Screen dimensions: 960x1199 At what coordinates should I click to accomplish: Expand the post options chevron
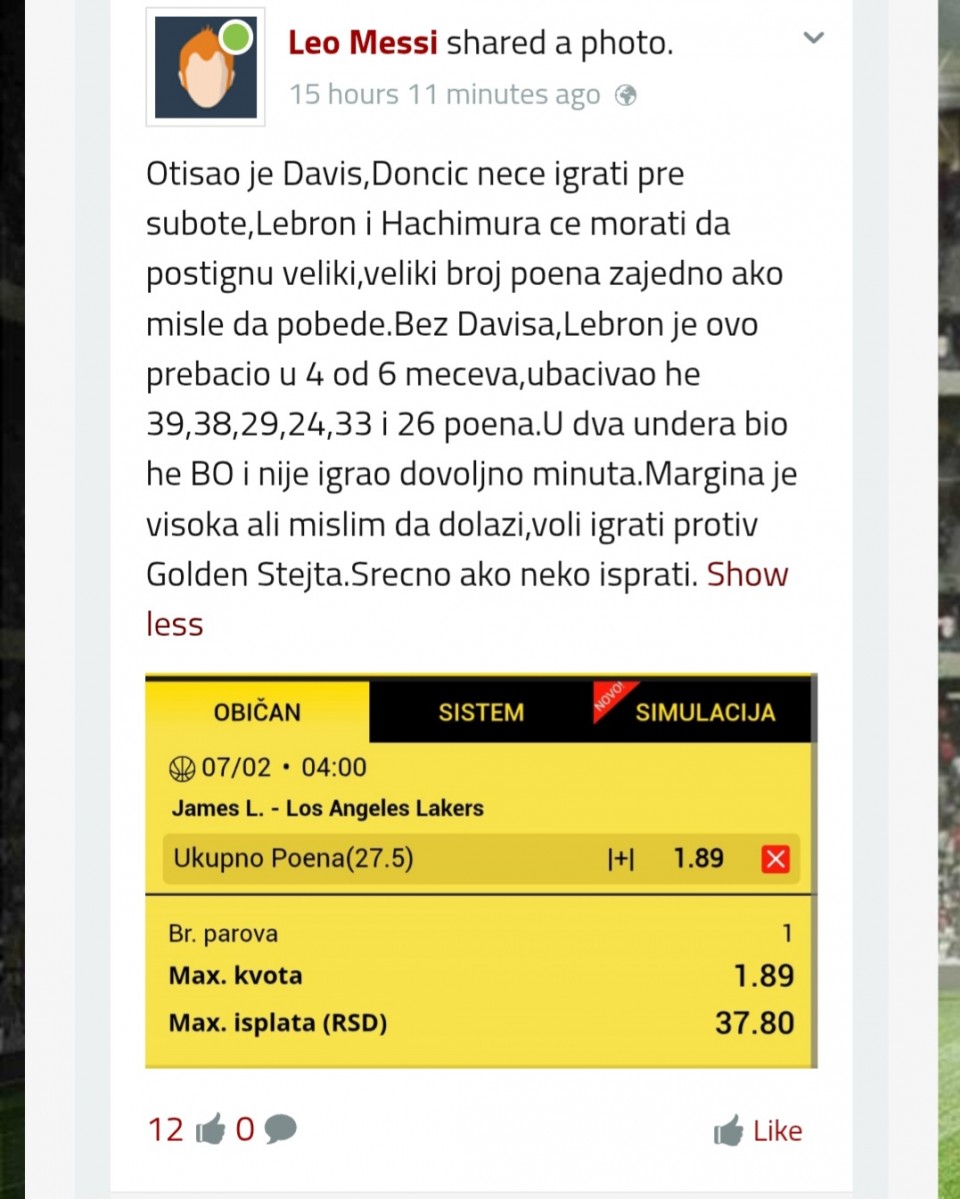click(x=814, y=39)
